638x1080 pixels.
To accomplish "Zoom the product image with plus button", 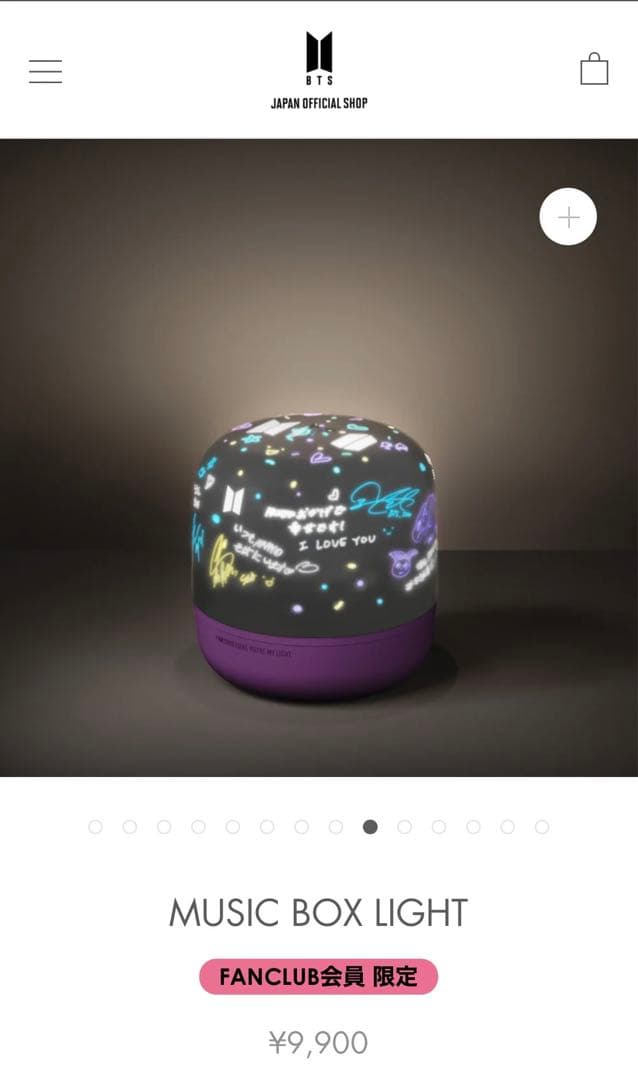I will click(x=568, y=217).
